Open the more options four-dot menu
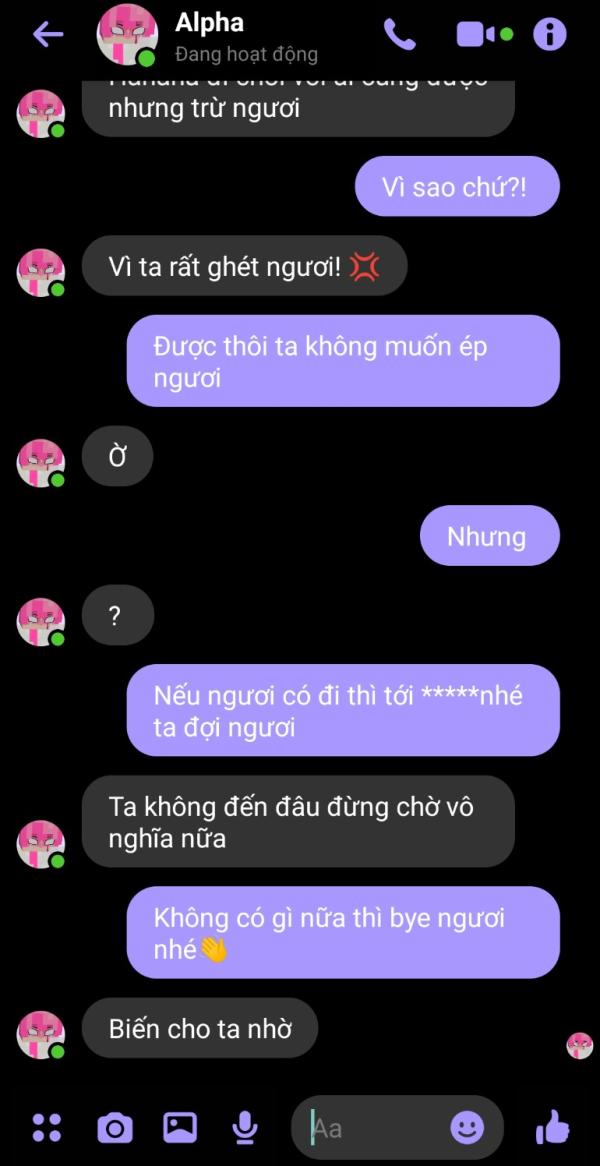The width and height of the screenshot is (600, 1166). (x=47, y=1128)
